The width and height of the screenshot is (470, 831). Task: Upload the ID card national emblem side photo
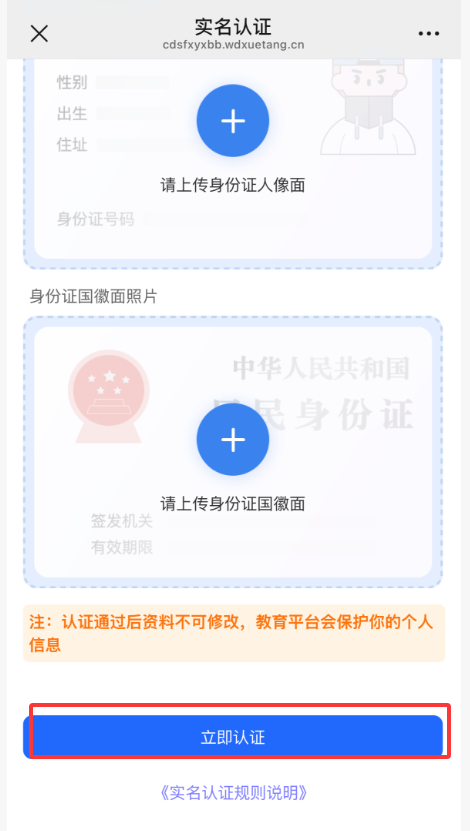point(233,439)
